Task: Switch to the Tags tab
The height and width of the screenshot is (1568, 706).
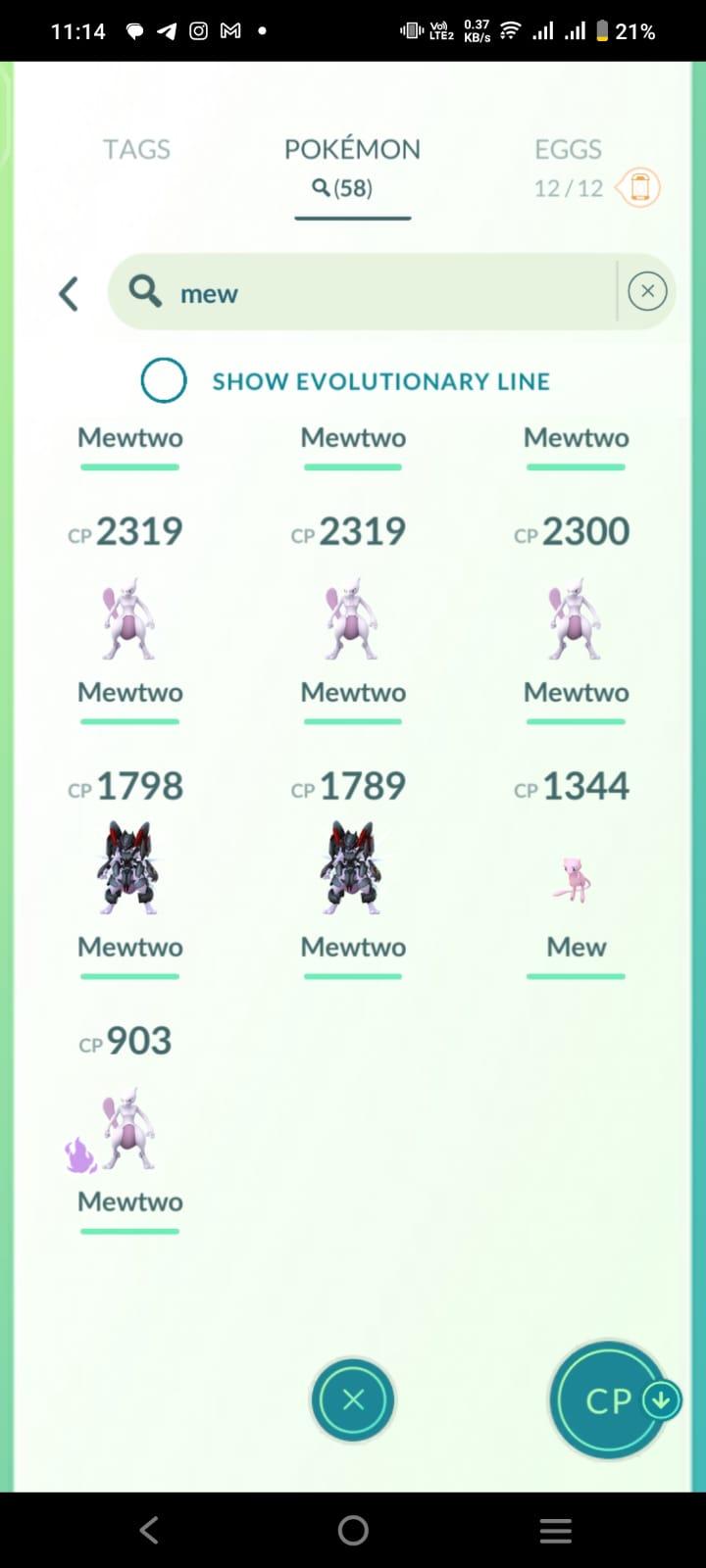Action: pyautogui.click(x=136, y=149)
